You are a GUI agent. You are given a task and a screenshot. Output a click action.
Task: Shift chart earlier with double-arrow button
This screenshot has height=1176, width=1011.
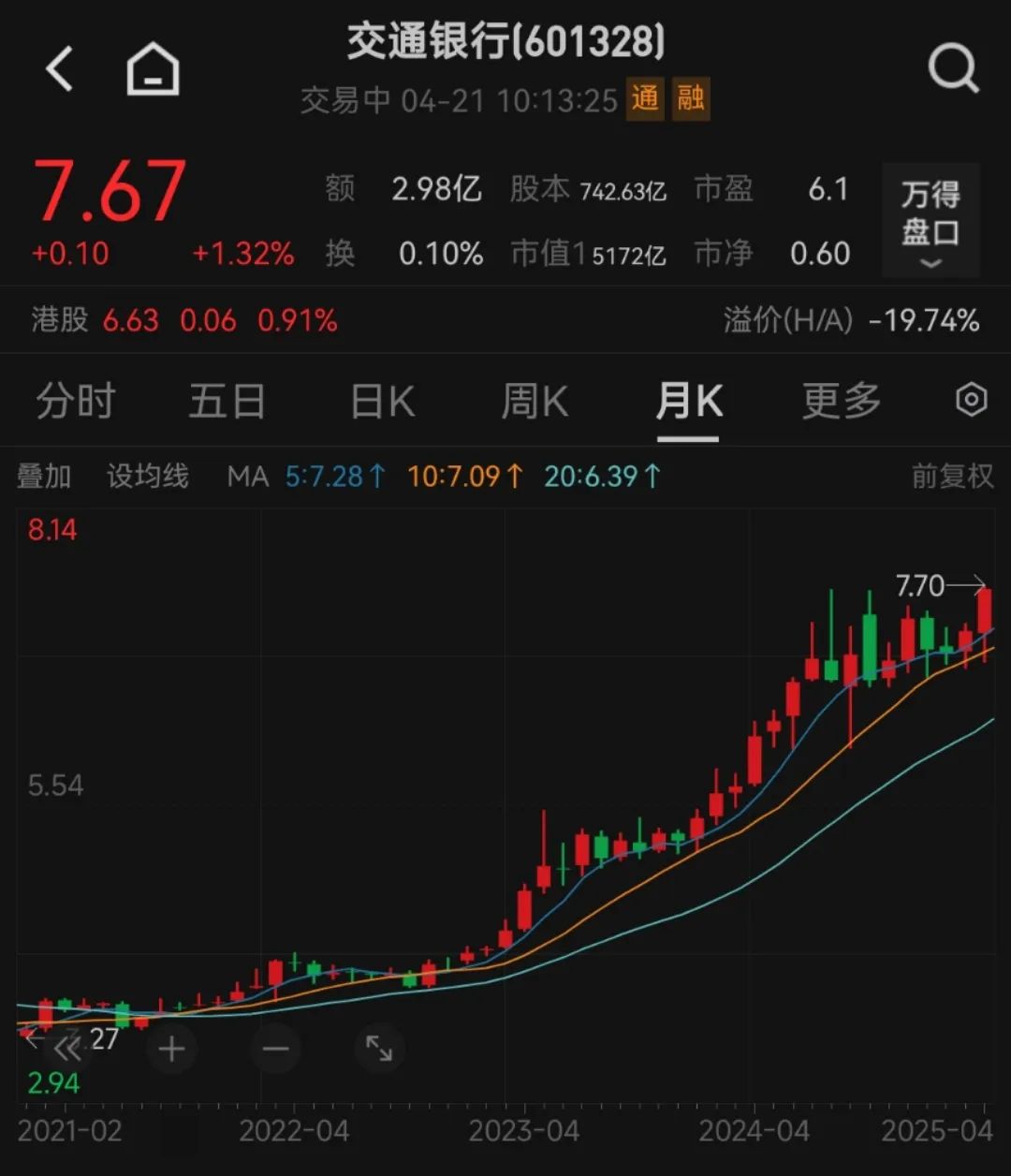tap(67, 1049)
